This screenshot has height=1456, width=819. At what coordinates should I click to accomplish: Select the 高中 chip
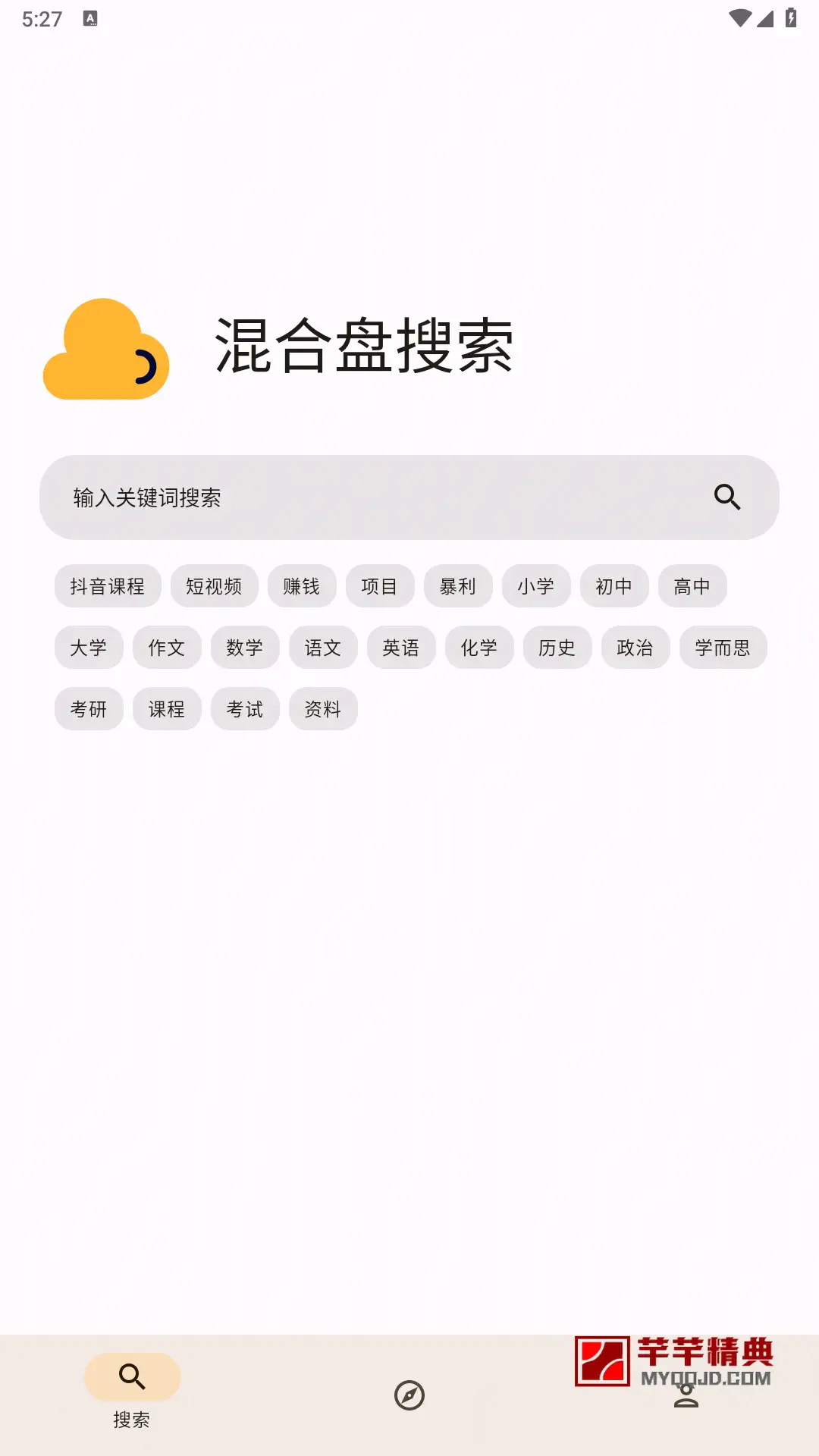coord(692,586)
